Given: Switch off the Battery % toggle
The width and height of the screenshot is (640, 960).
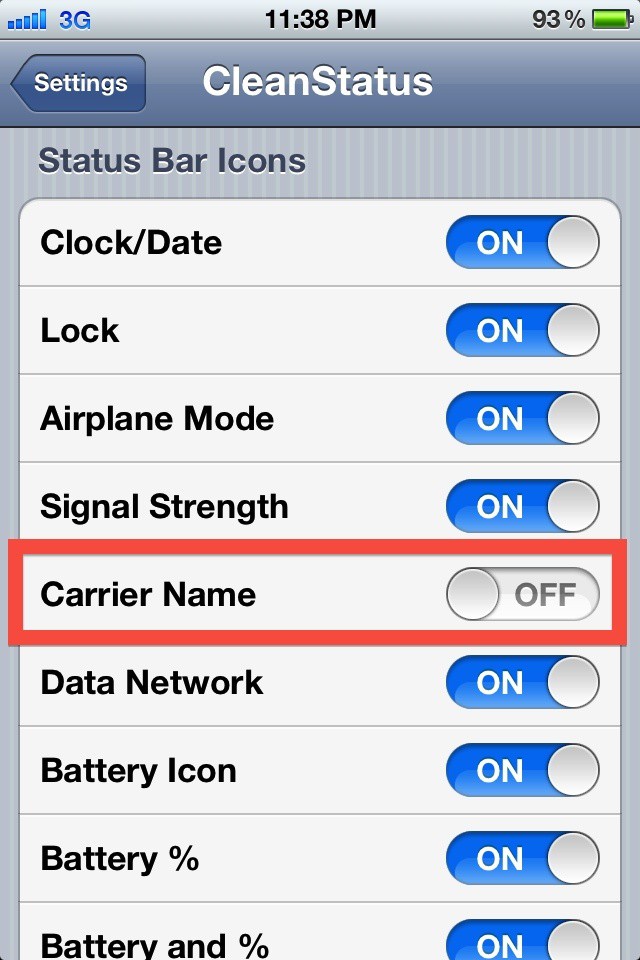Looking at the screenshot, I should [522, 859].
